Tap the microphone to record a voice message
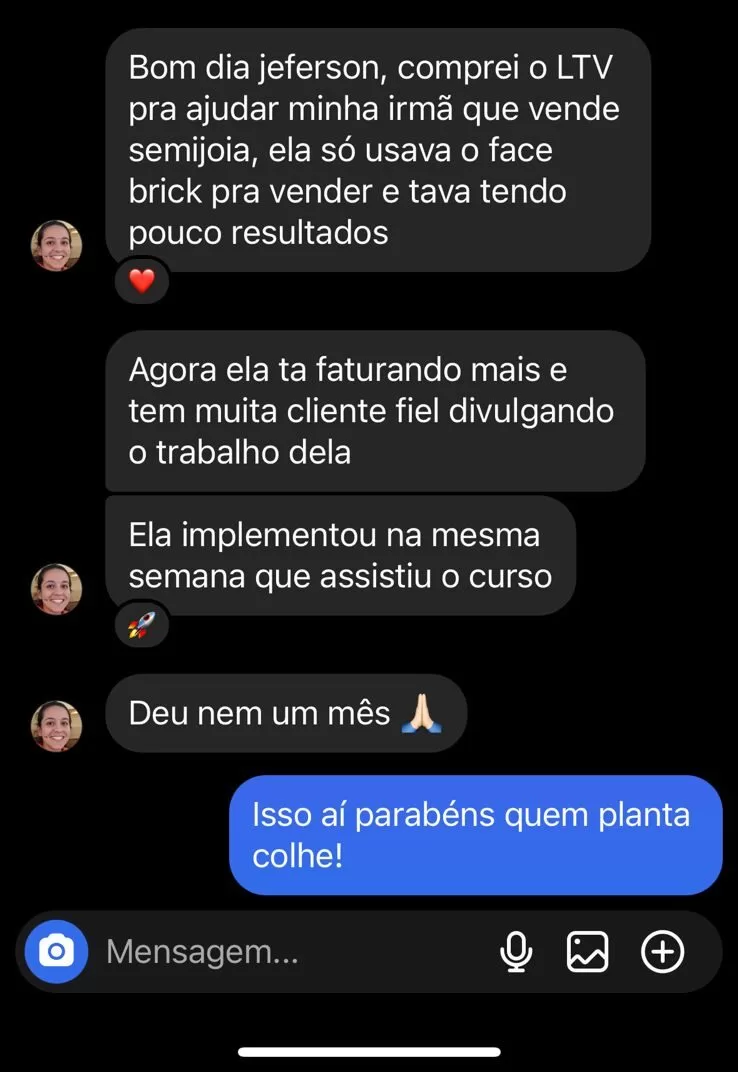738x1072 pixels. (516, 952)
